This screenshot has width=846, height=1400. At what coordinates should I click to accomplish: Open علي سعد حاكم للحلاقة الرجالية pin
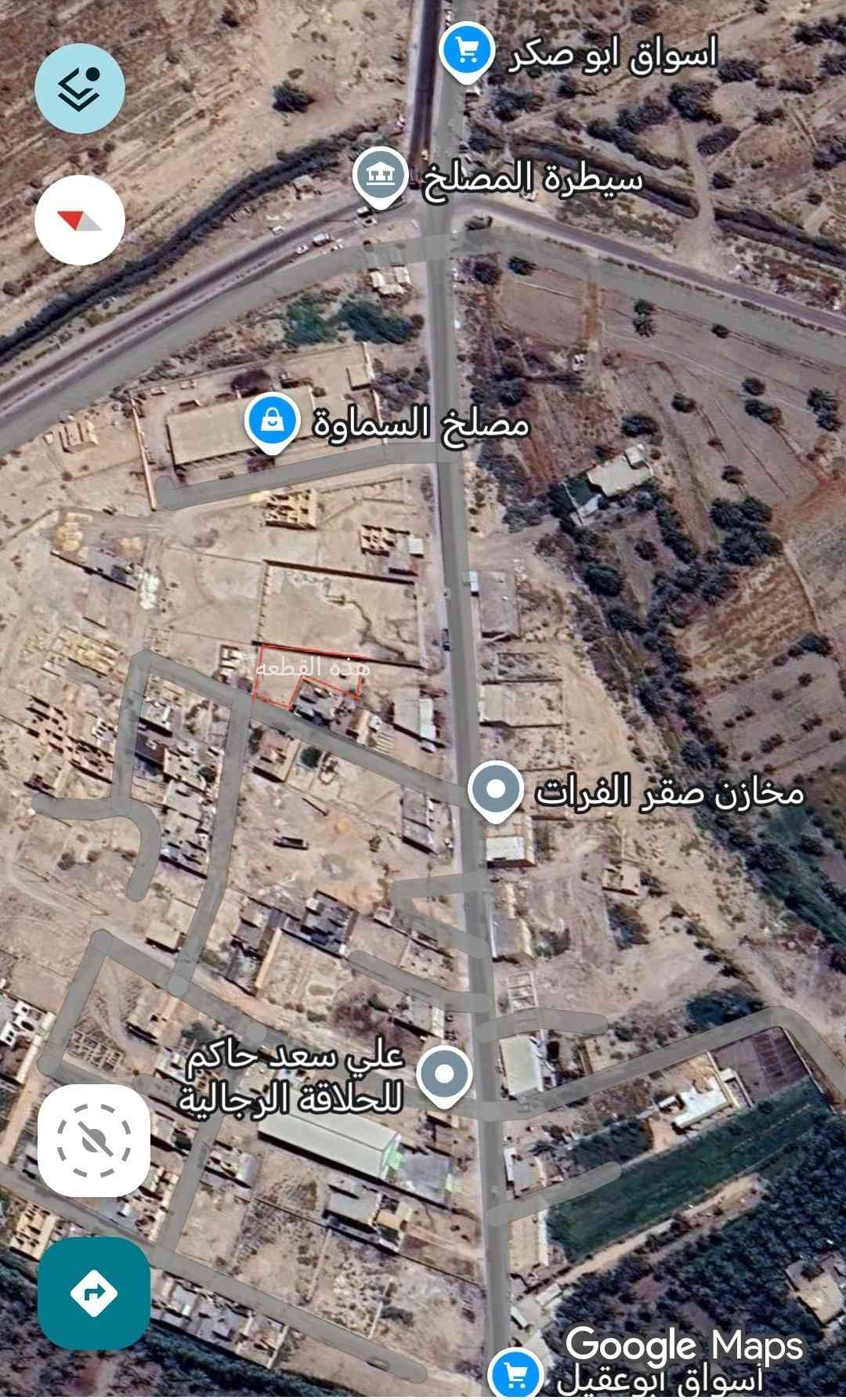point(443,1074)
